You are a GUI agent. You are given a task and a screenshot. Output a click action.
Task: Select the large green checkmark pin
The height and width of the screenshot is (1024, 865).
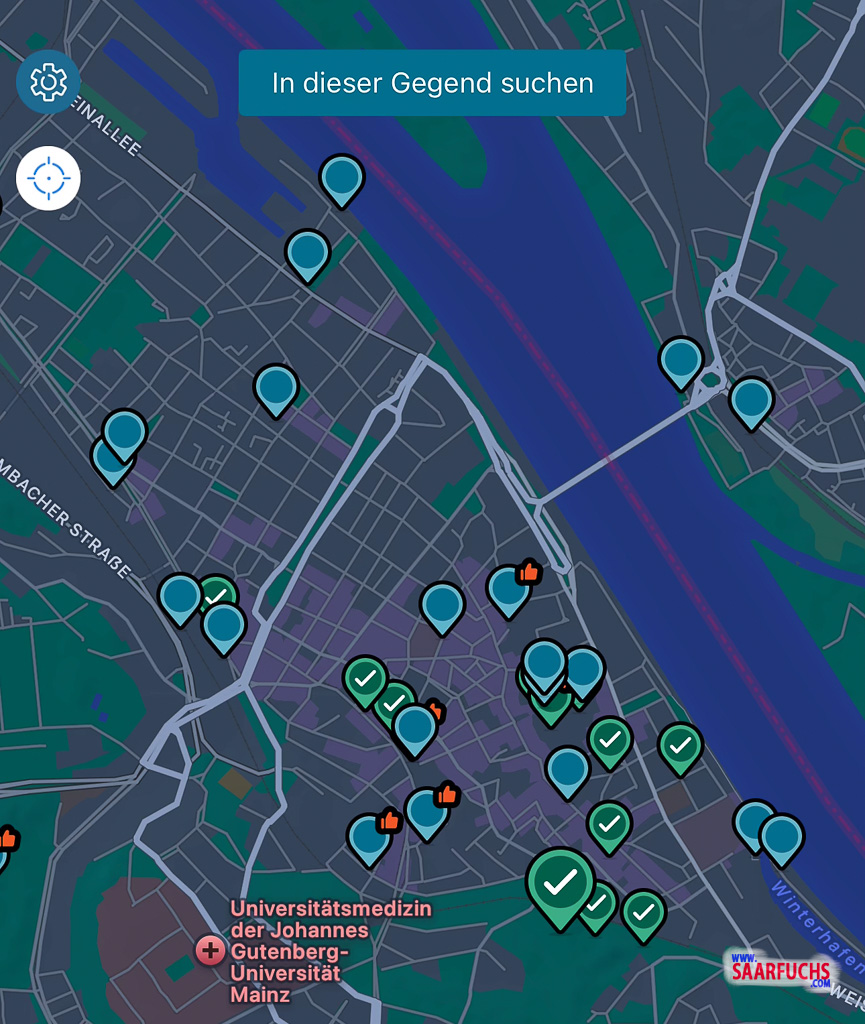tap(560, 883)
